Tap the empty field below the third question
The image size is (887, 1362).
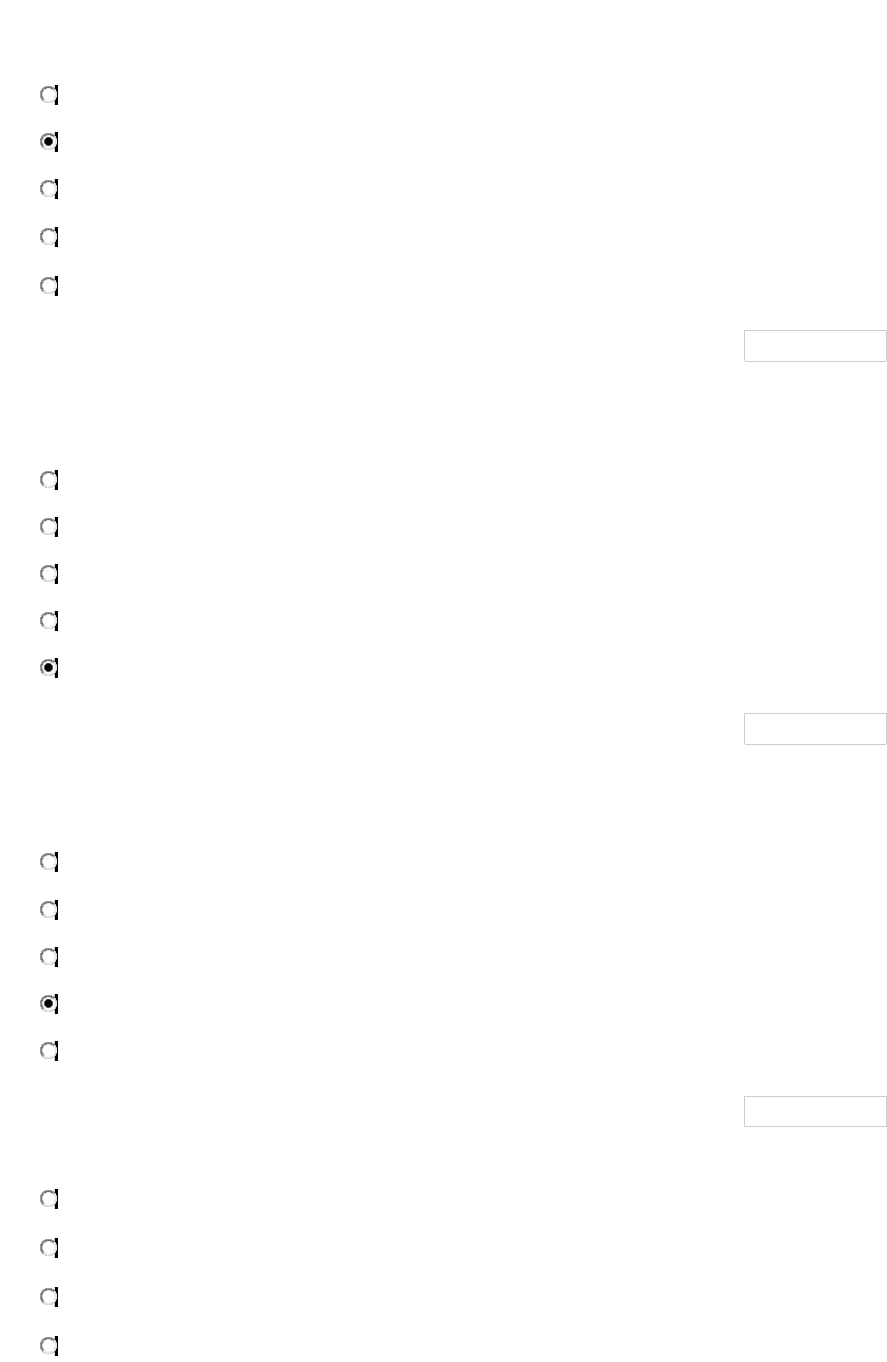tap(815, 1112)
